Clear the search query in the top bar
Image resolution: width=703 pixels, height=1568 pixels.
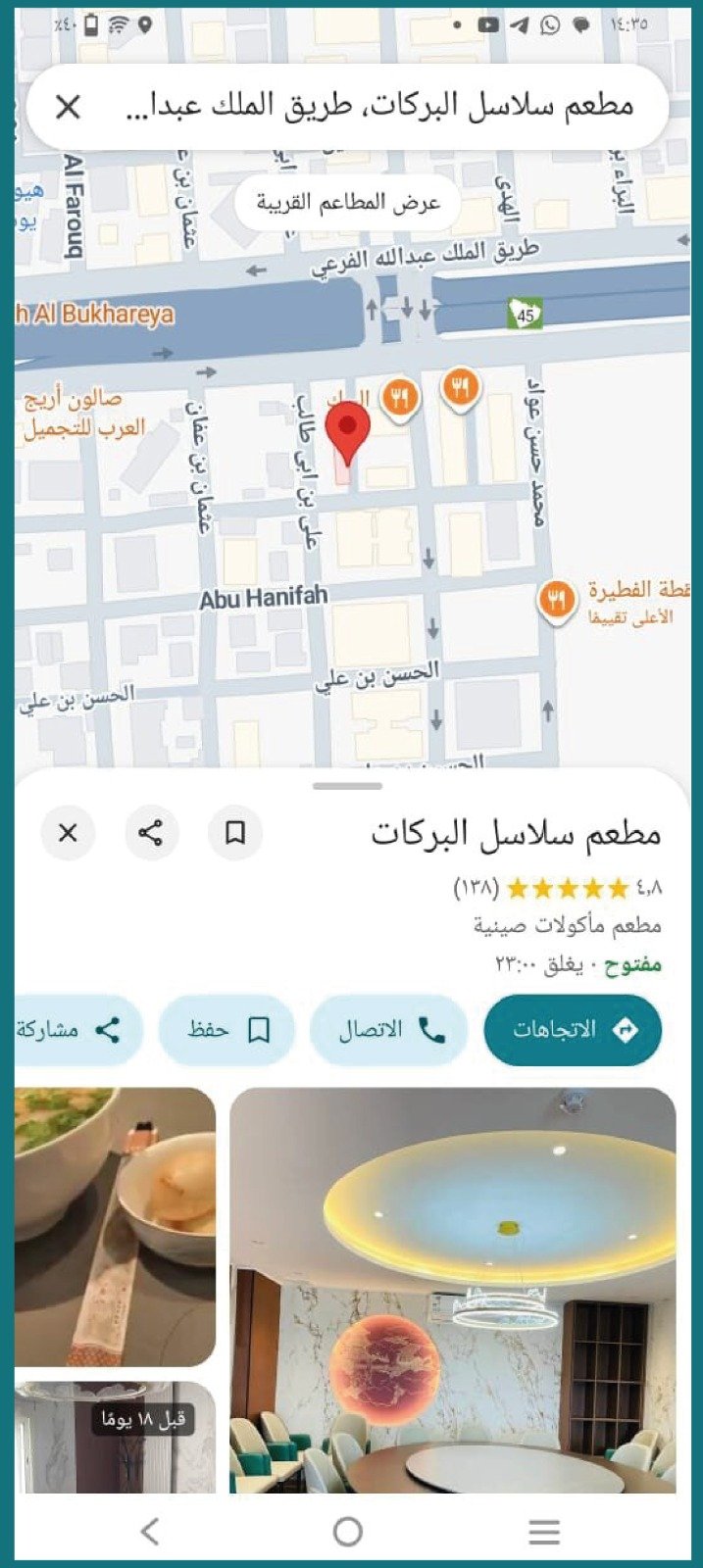click(x=68, y=107)
